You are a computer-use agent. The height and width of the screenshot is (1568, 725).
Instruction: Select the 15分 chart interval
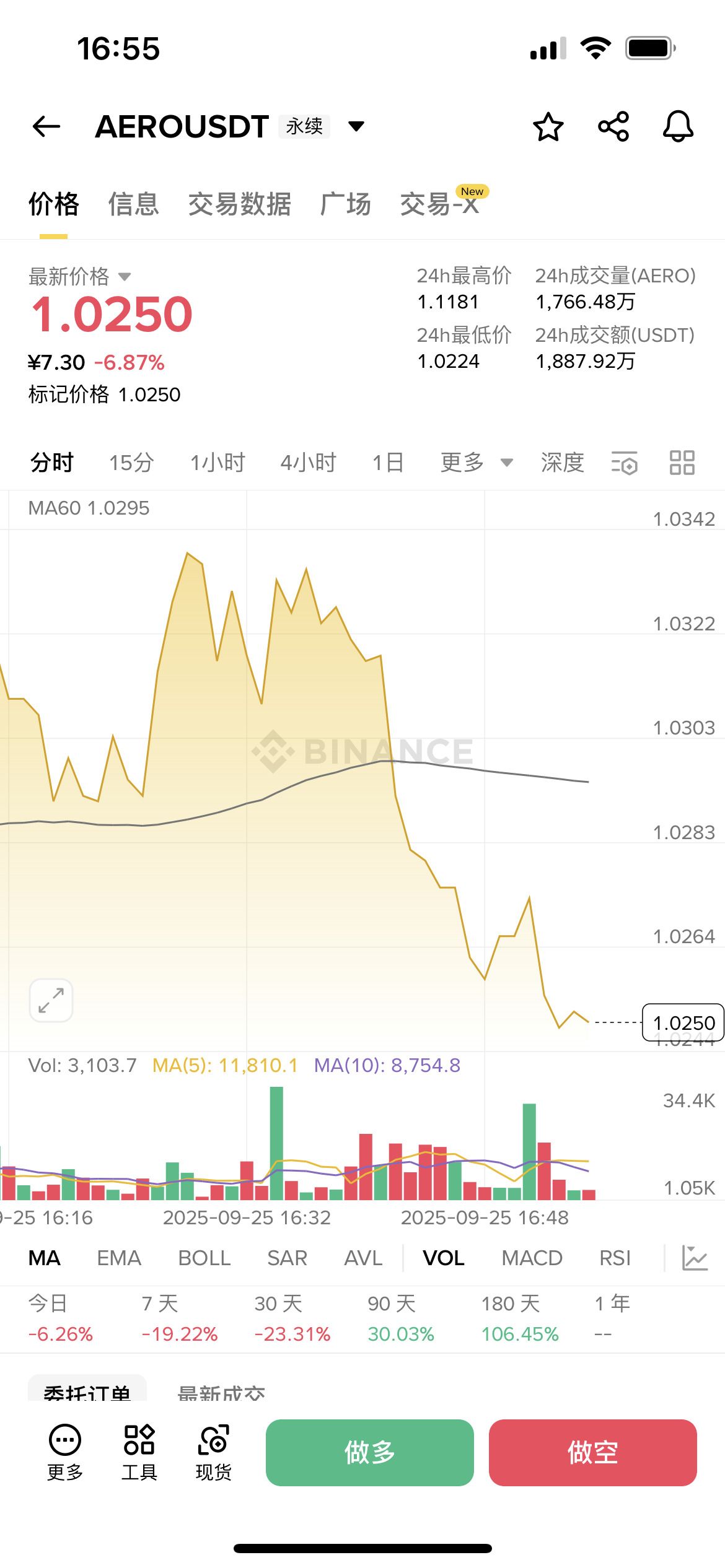coord(131,462)
